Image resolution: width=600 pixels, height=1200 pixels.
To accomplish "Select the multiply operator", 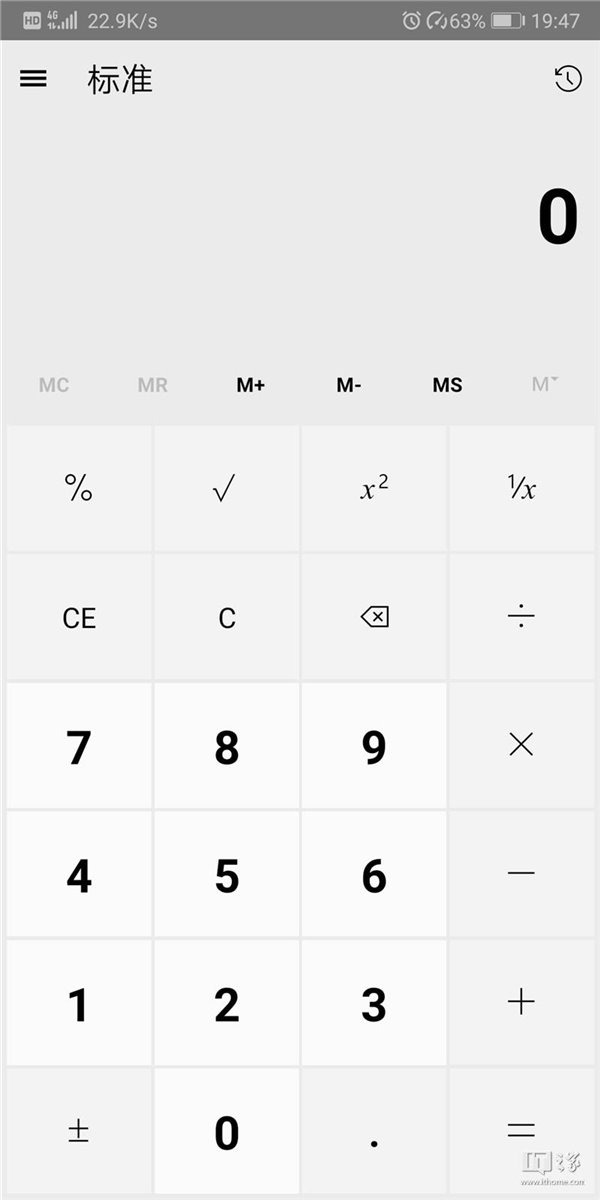I will (x=521, y=745).
